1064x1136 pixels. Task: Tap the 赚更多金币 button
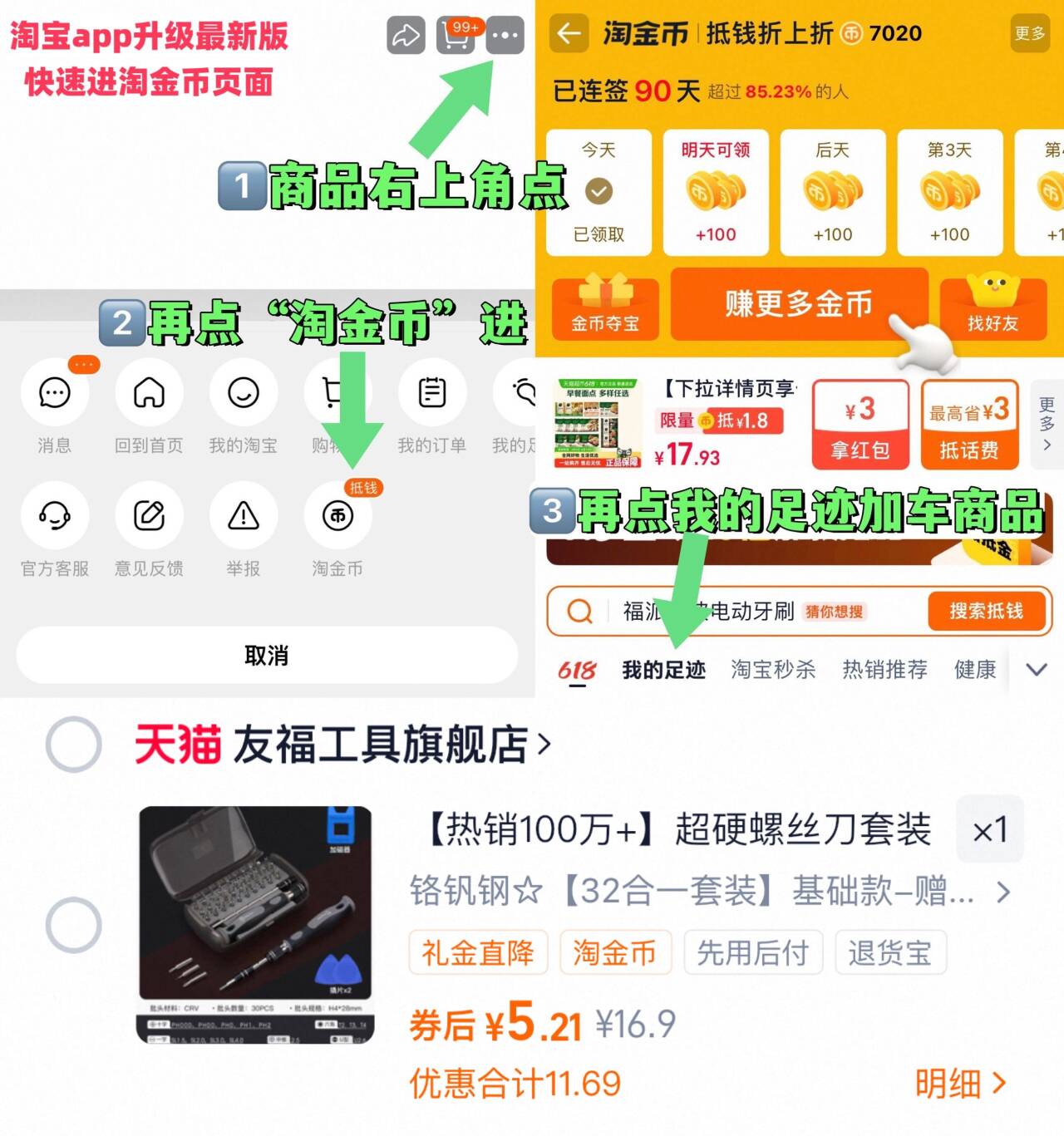click(x=799, y=305)
